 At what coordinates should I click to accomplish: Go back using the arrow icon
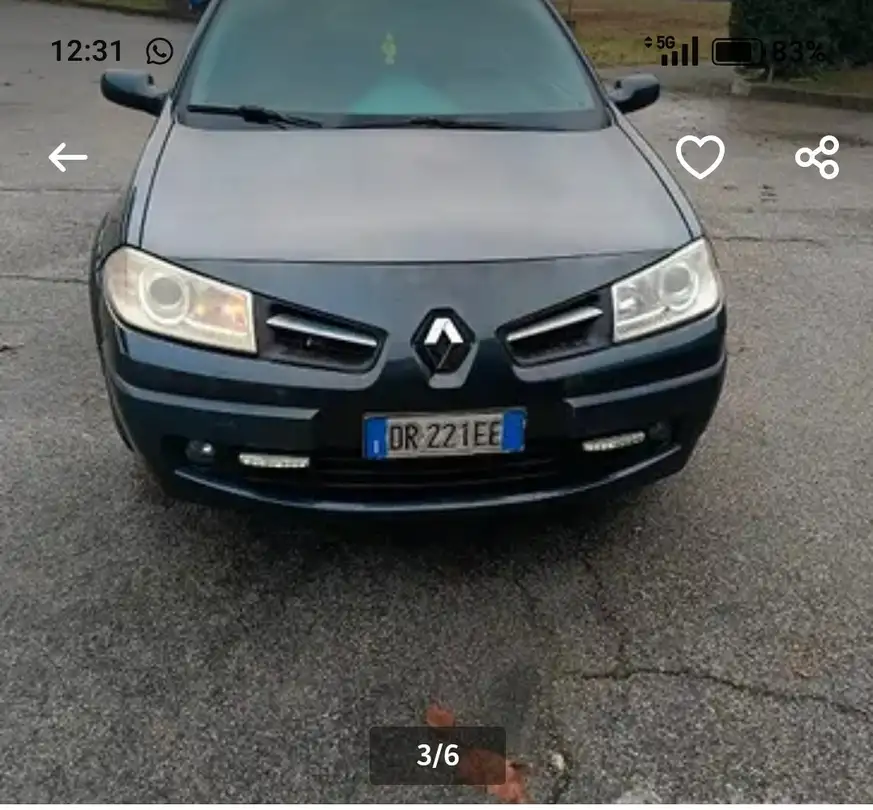(x=67, y=157)
